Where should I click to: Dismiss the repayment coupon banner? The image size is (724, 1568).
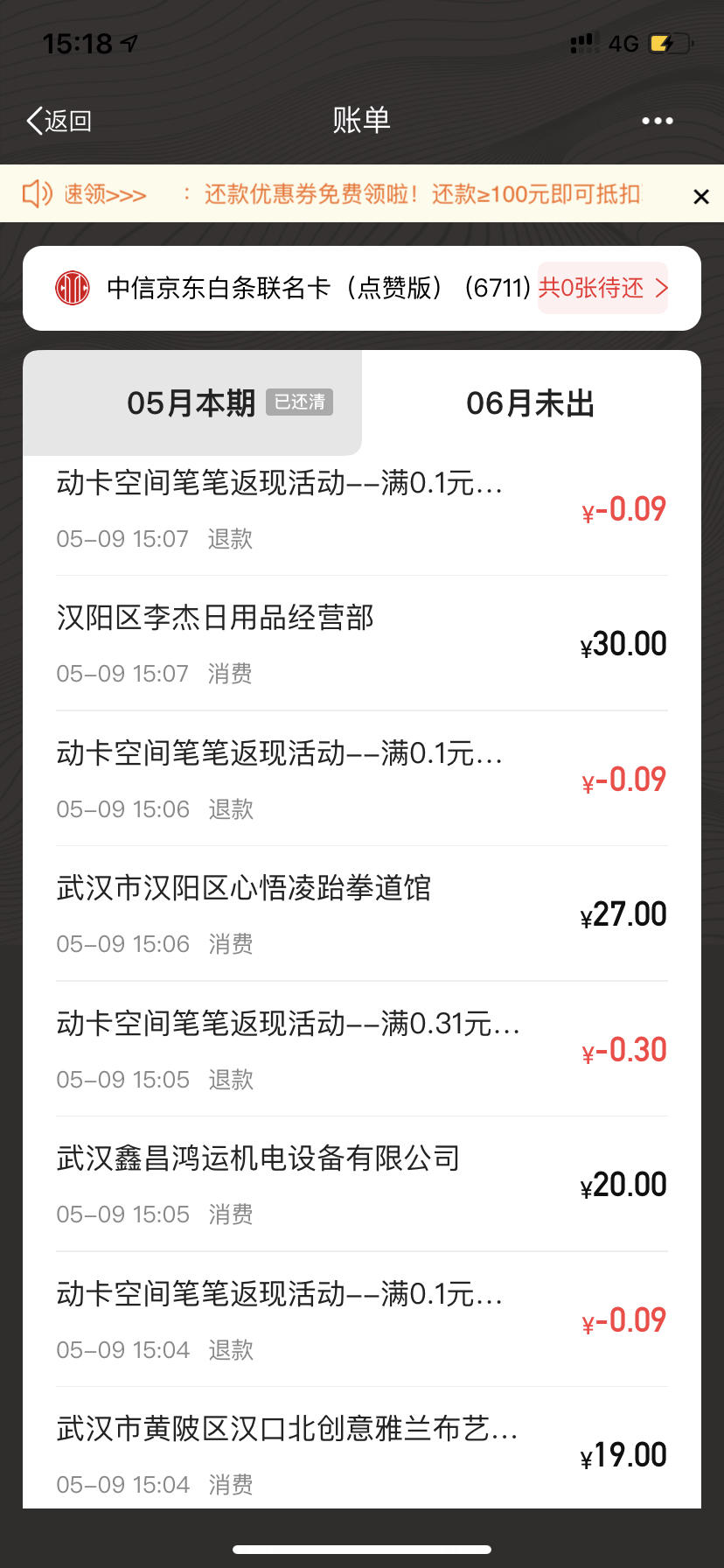(700, 197)
